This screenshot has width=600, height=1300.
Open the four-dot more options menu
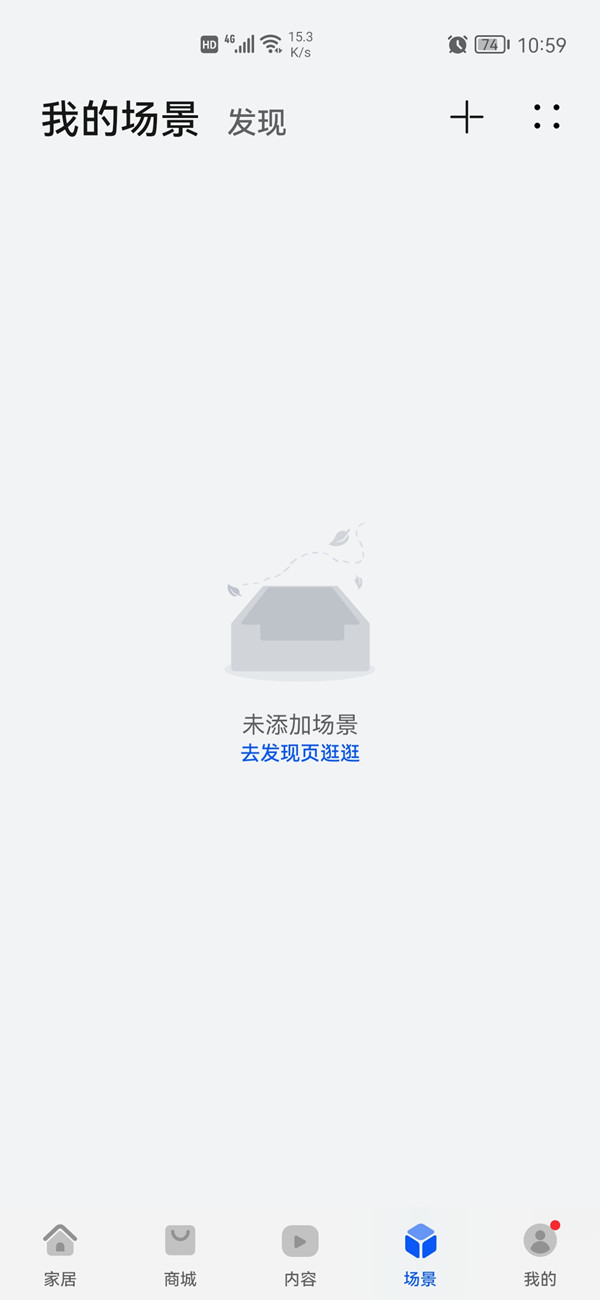(x=546, y=118)
